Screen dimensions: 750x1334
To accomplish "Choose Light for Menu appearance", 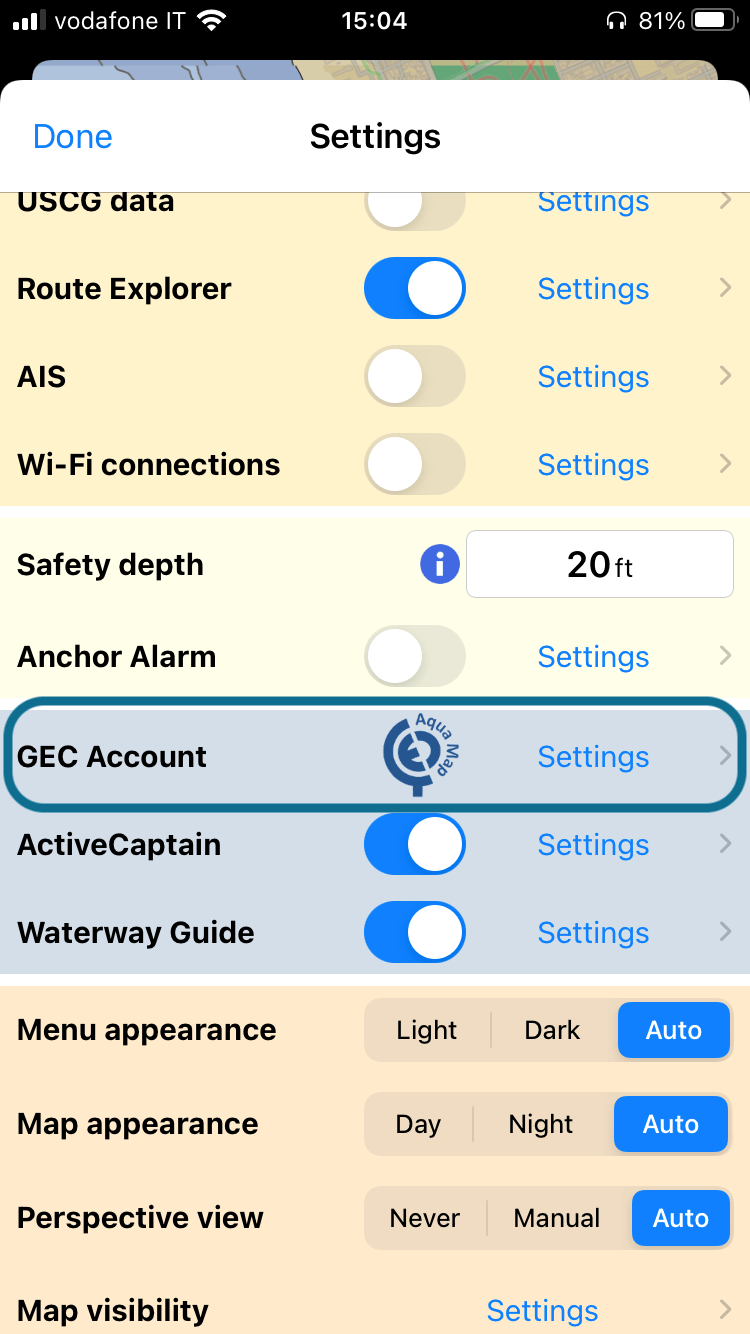I will pyautogui.click(x=427, y=1030).
